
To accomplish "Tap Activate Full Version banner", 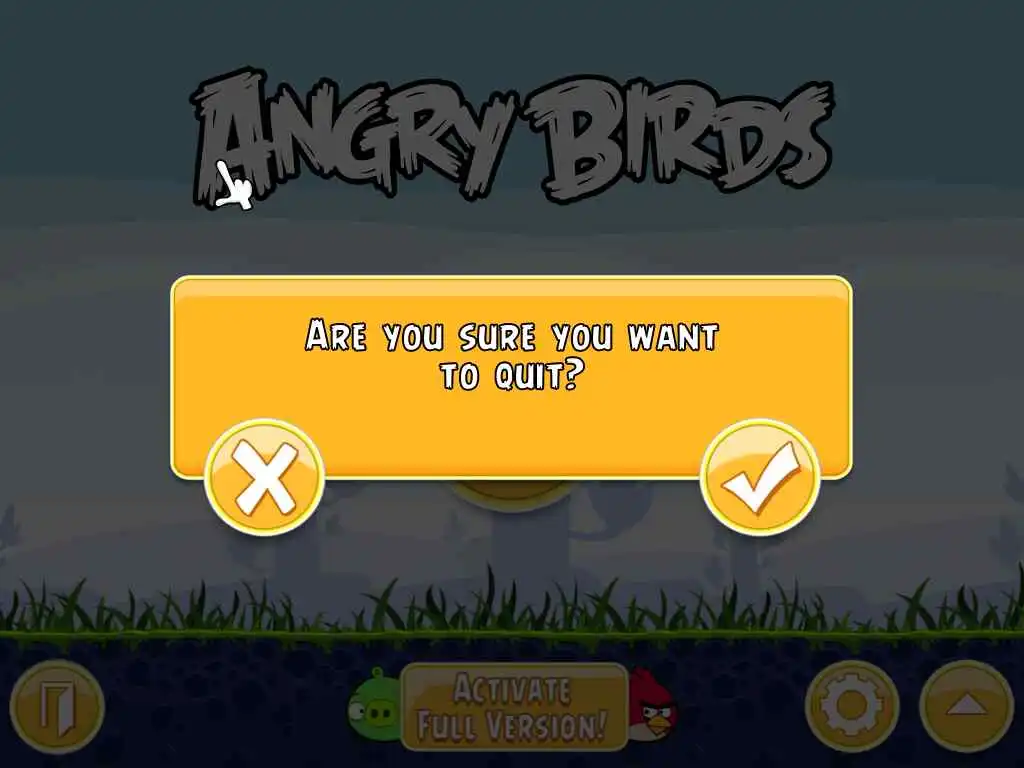I will tap(514, 707).
